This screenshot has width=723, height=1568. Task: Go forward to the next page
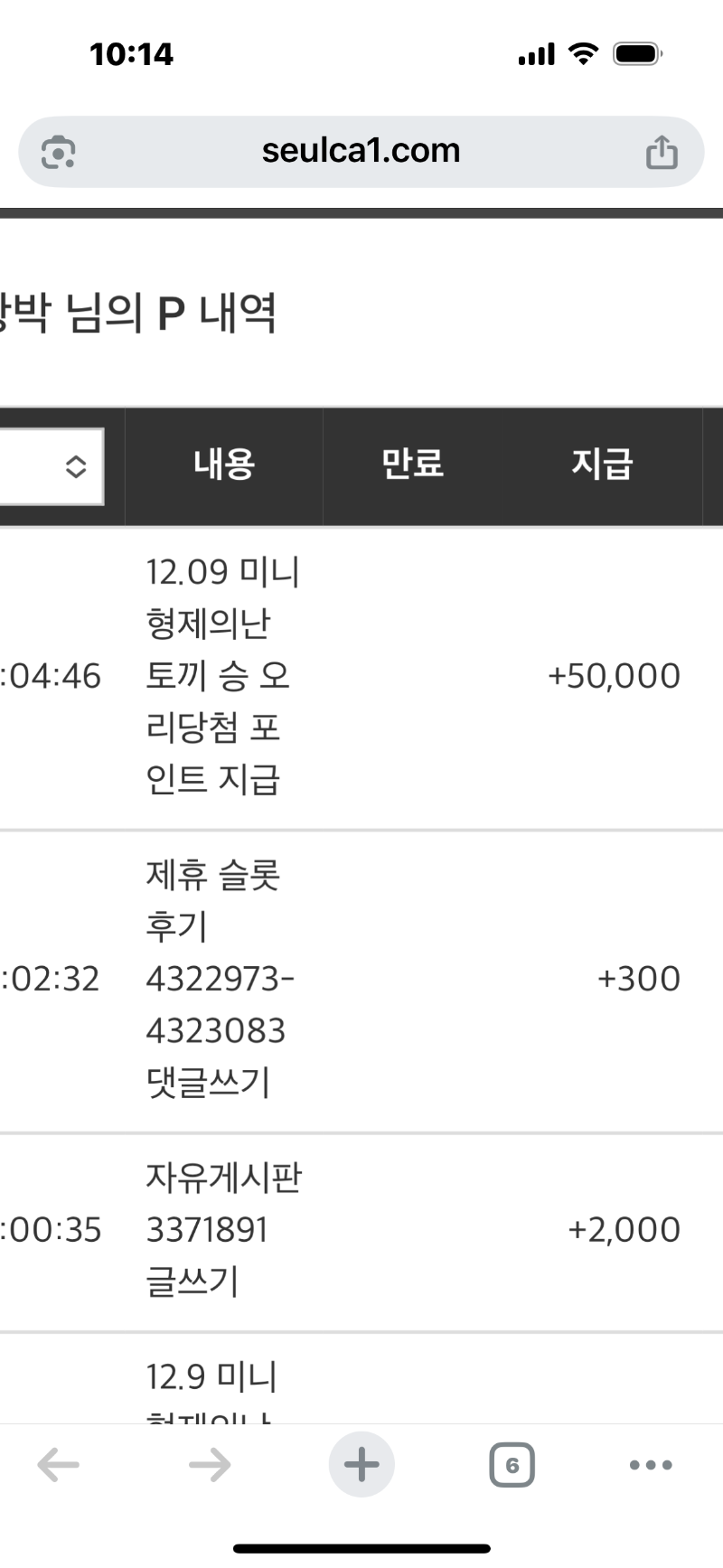tap(210, 1465)
